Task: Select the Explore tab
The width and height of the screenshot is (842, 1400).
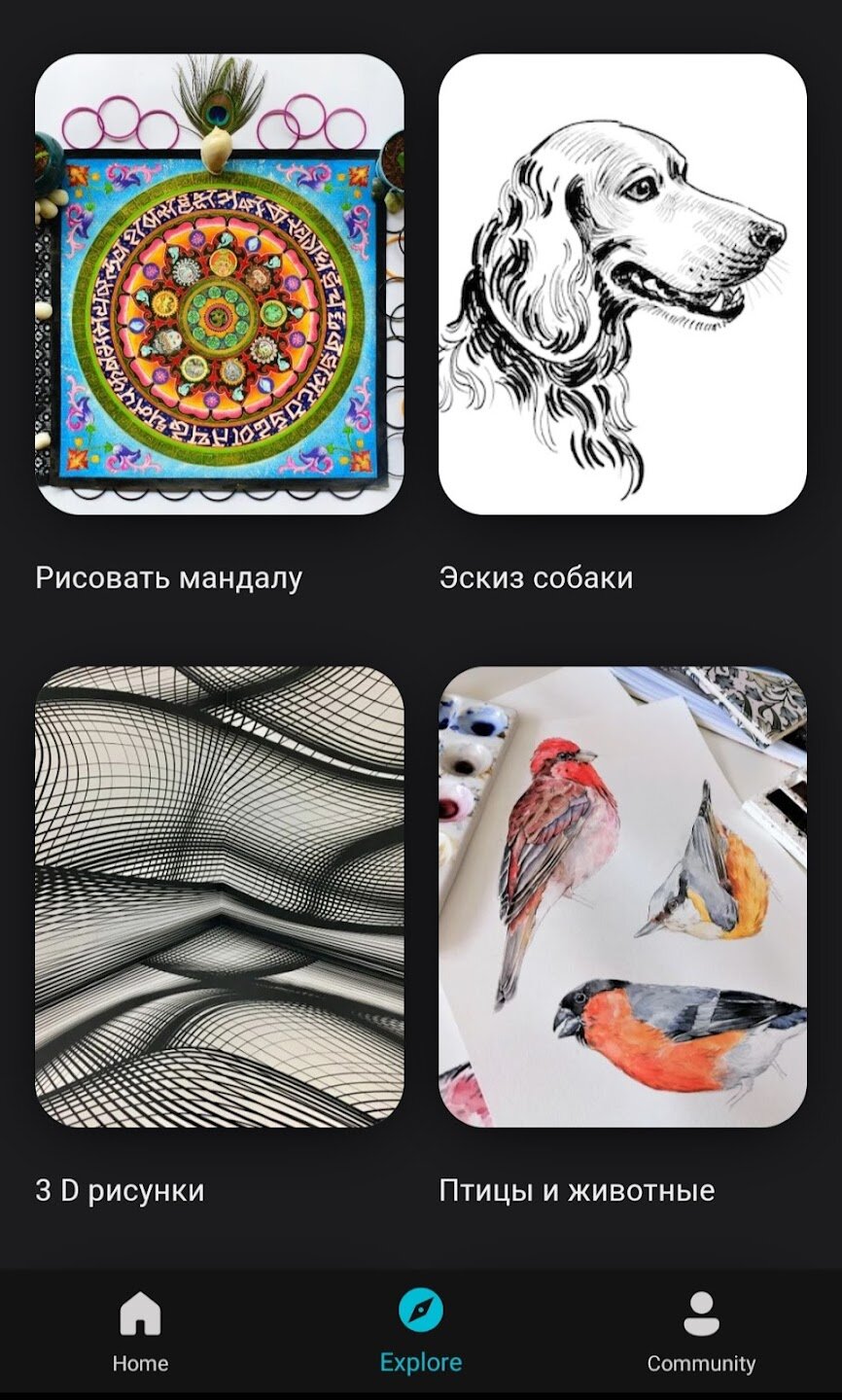Action: (x=420, y=1332)
